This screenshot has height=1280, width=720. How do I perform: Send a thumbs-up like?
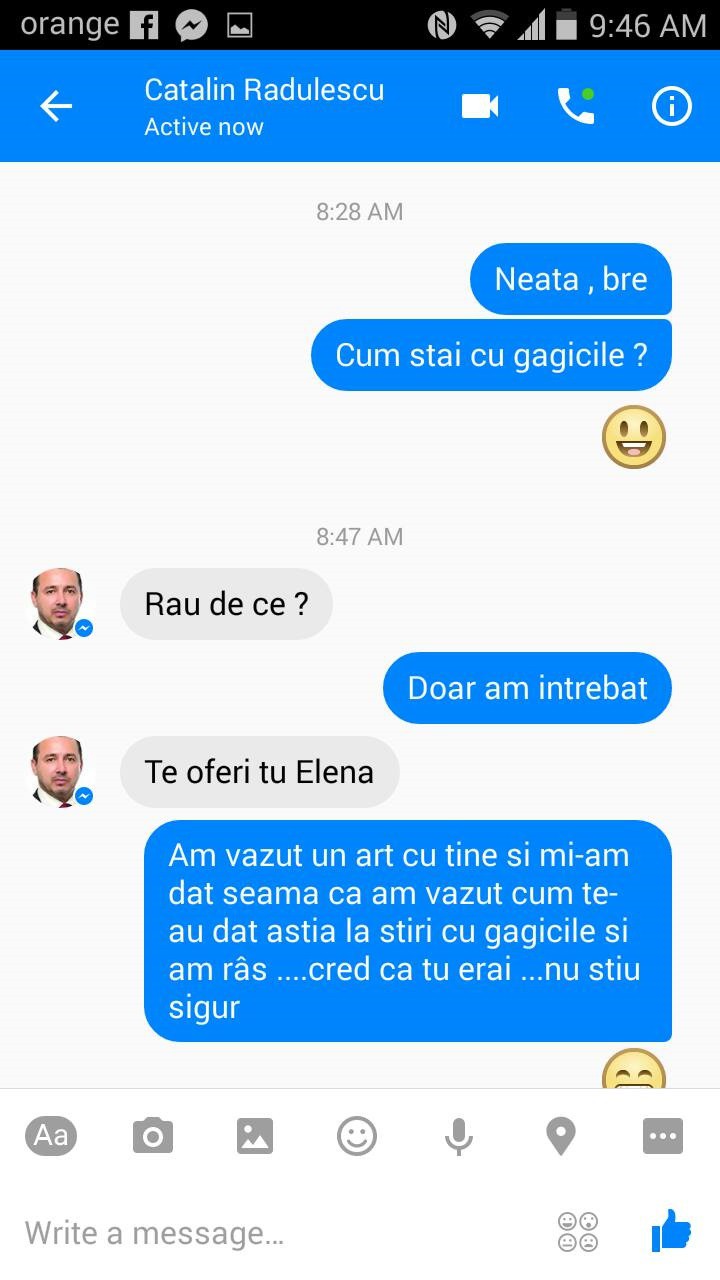pyautogui.click(x=671, y=1230)
